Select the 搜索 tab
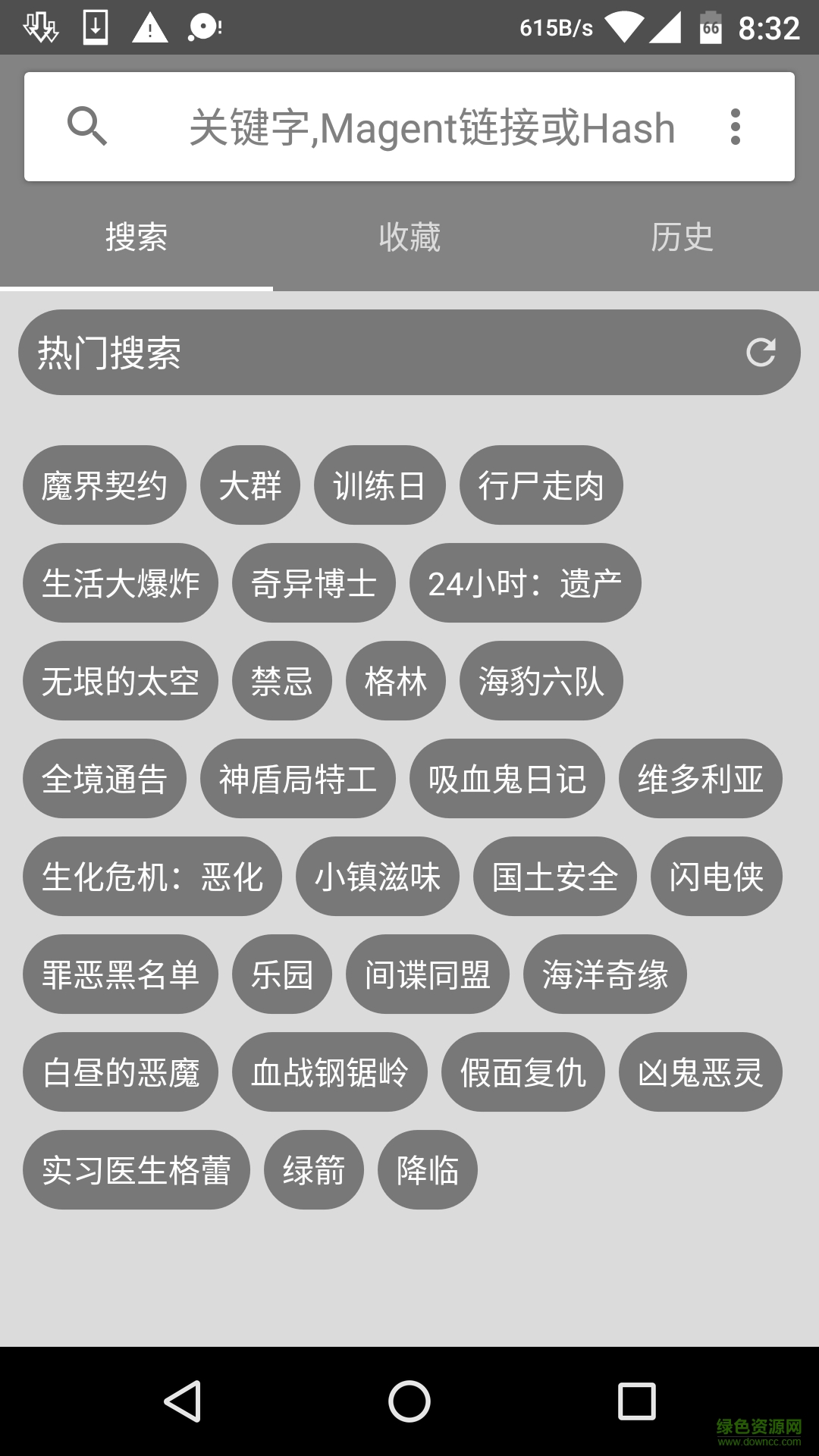The image size is (819, 1456). click(136, 237)
